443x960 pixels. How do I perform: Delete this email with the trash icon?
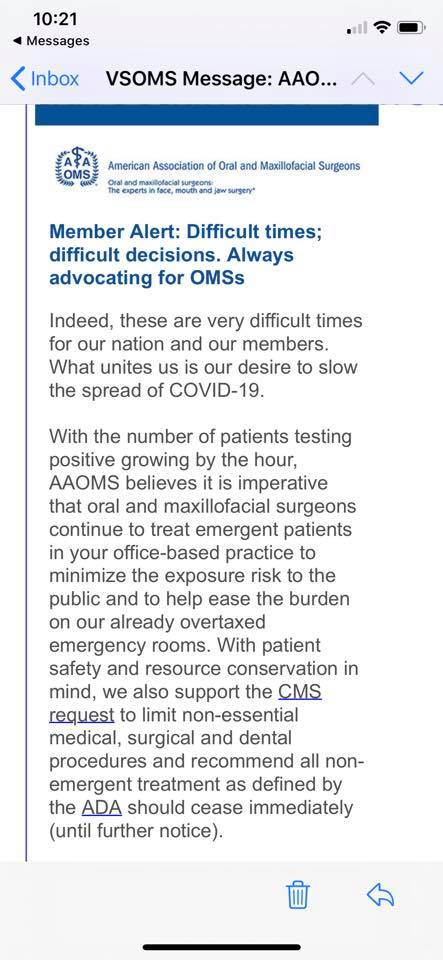(298, 895)
